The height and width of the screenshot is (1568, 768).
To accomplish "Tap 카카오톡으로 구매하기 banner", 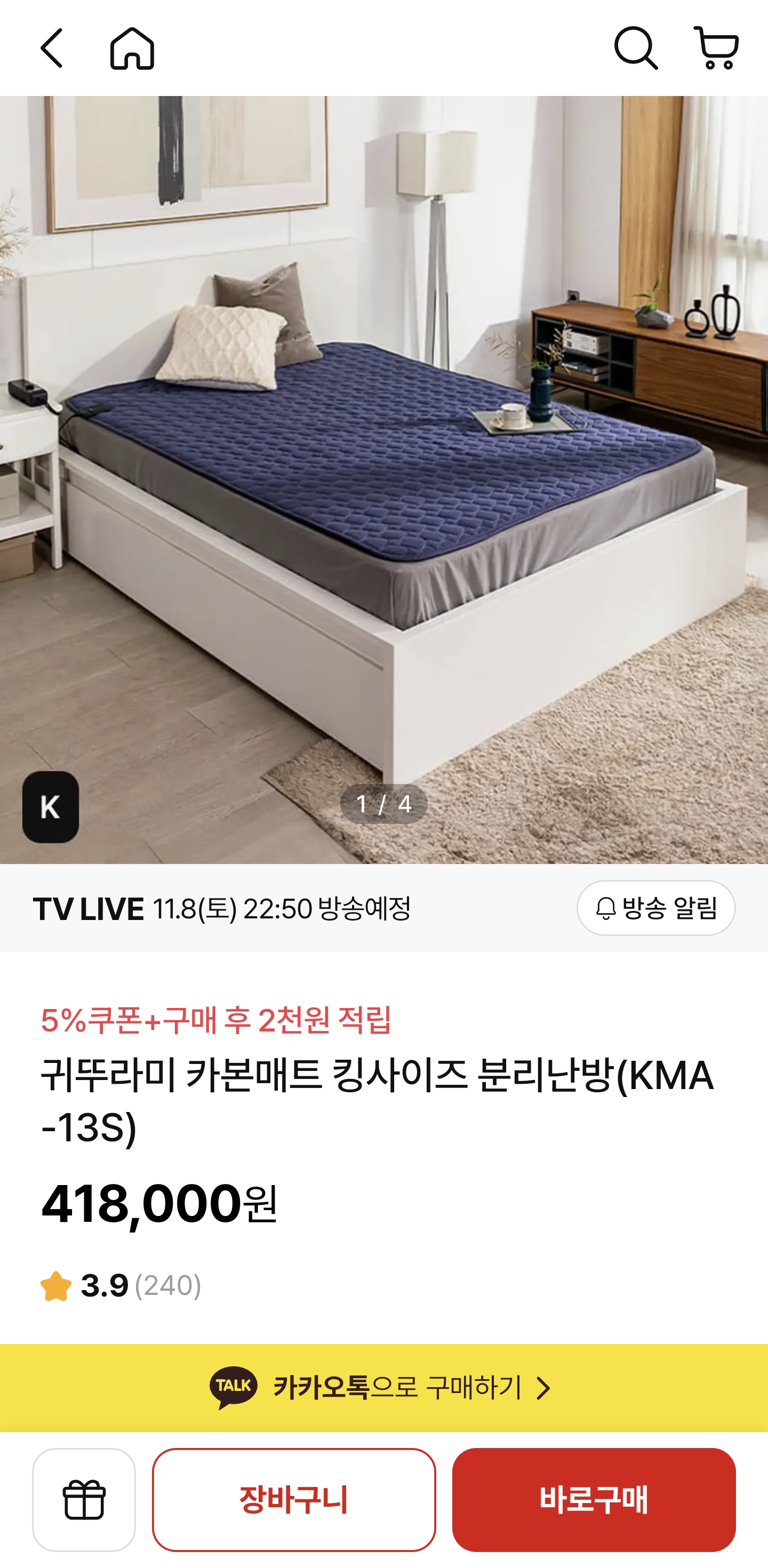I will pos(383,1387).
